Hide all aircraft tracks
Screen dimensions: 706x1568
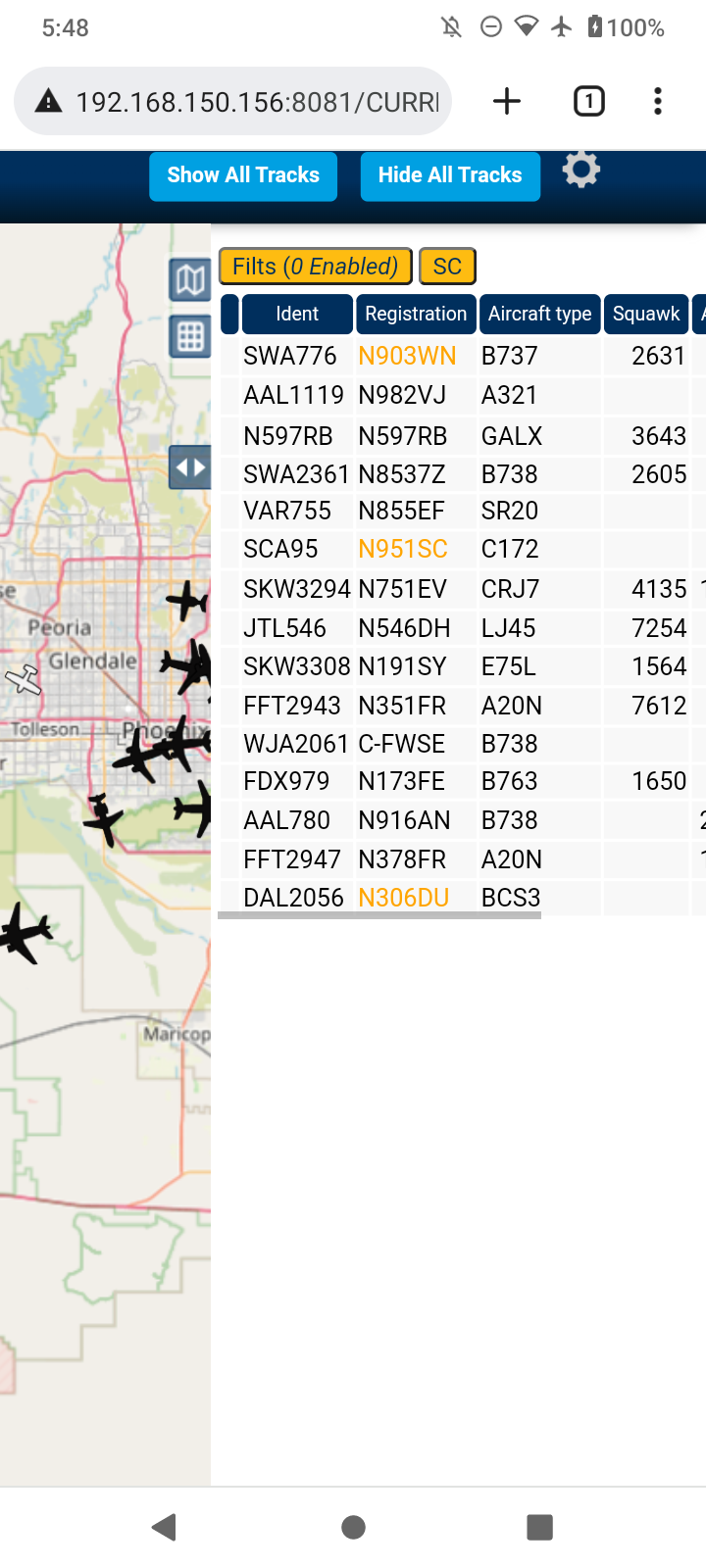pos(450,175)
